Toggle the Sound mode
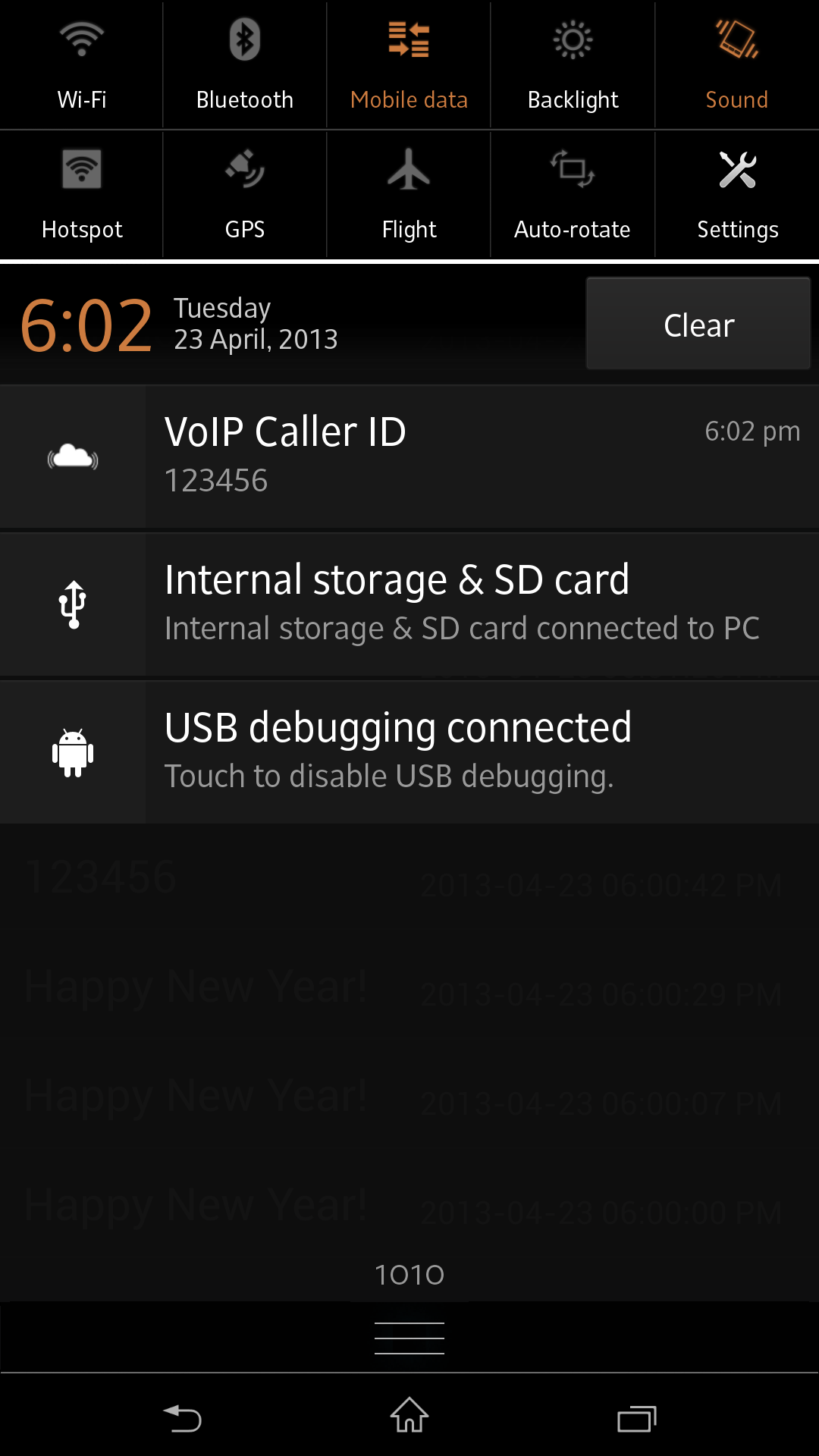819x1456 pixels. [736, 64]
